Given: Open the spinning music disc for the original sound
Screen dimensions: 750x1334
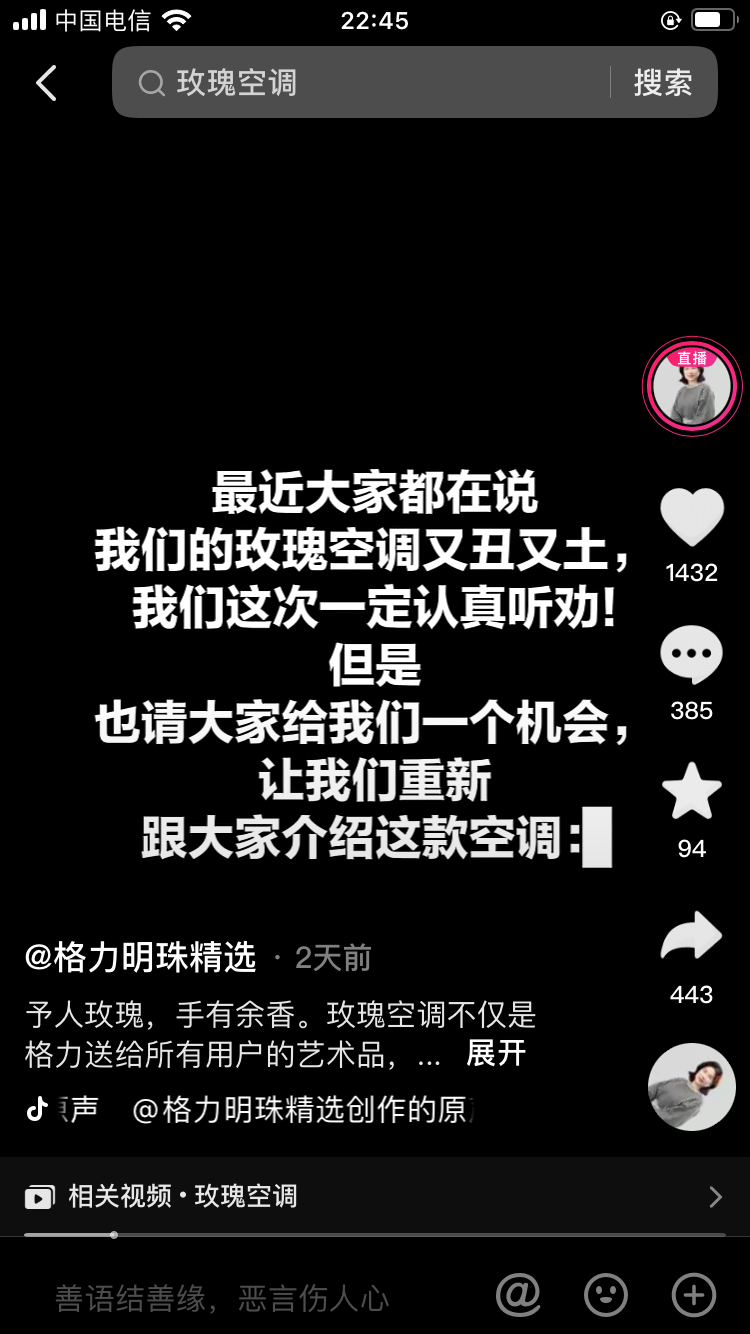Looking at the screenshot, I should 691,1087.
